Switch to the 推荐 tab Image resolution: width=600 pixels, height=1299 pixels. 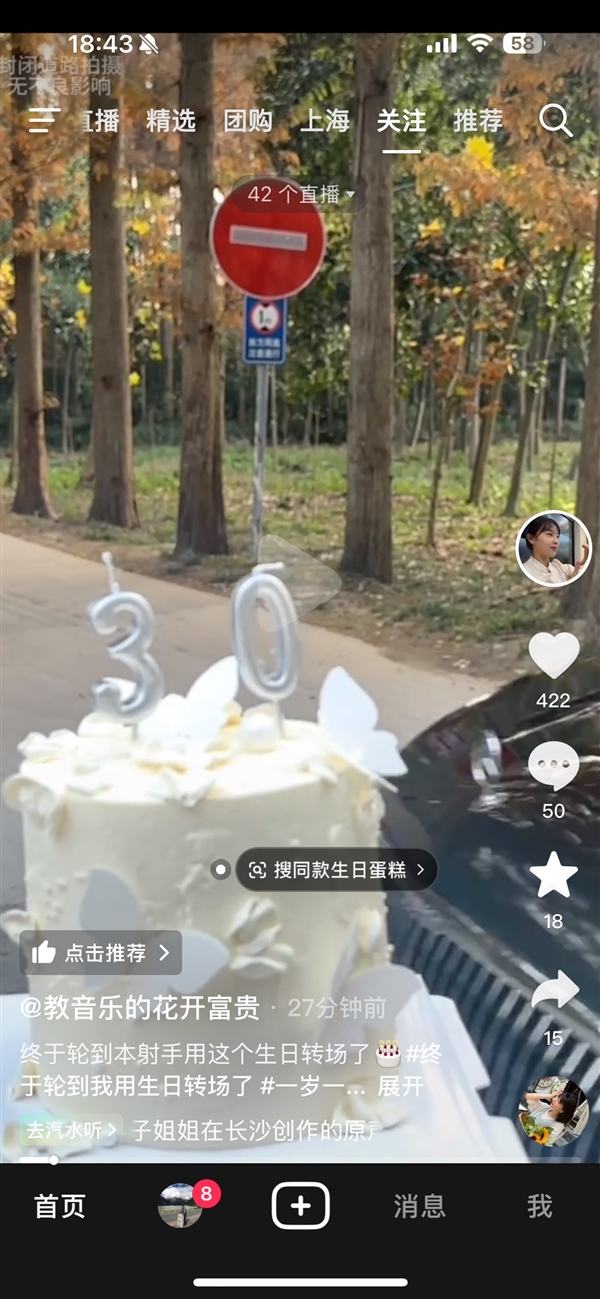(478, 121)
